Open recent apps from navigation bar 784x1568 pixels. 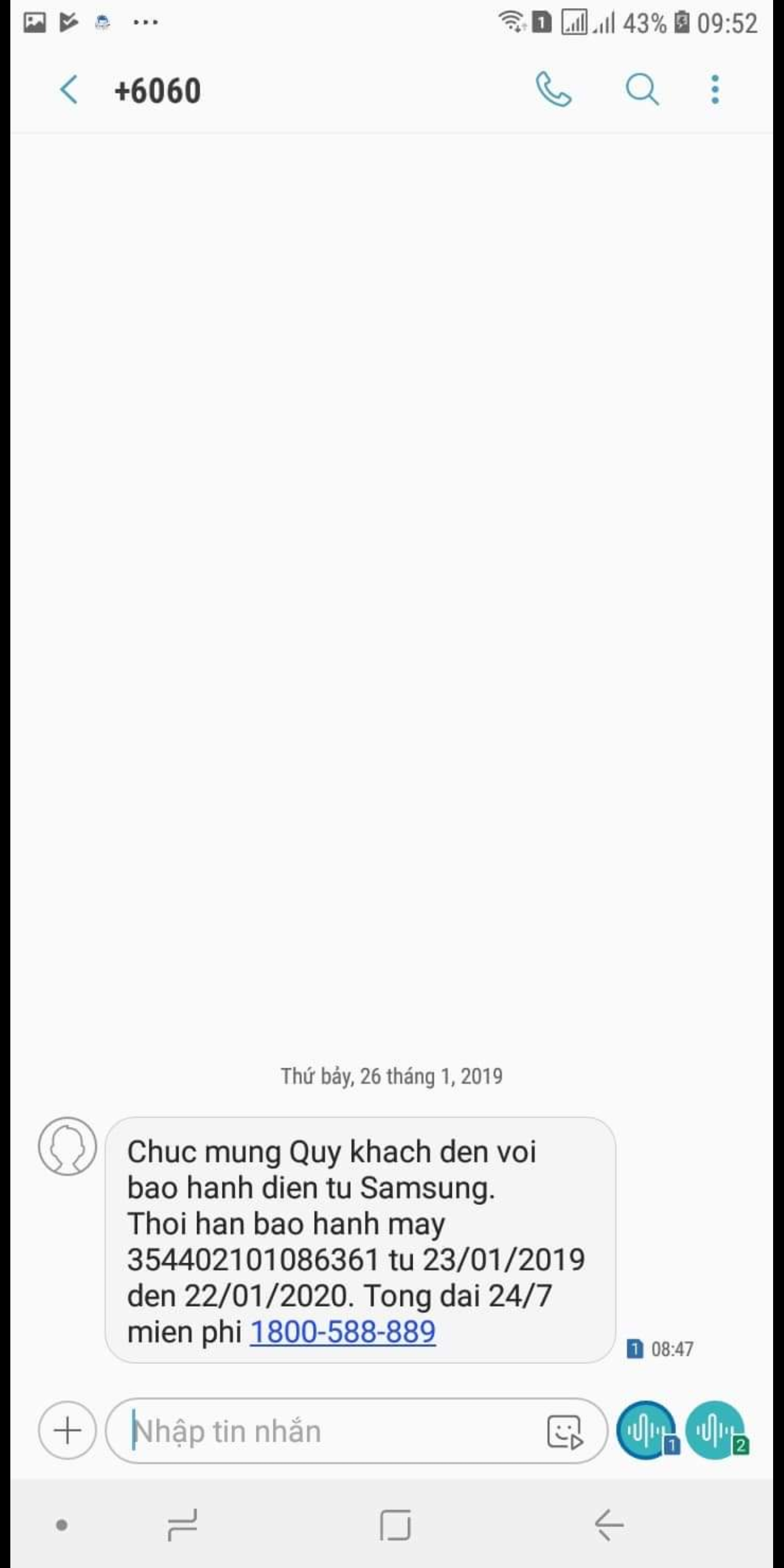[182, 1525]
